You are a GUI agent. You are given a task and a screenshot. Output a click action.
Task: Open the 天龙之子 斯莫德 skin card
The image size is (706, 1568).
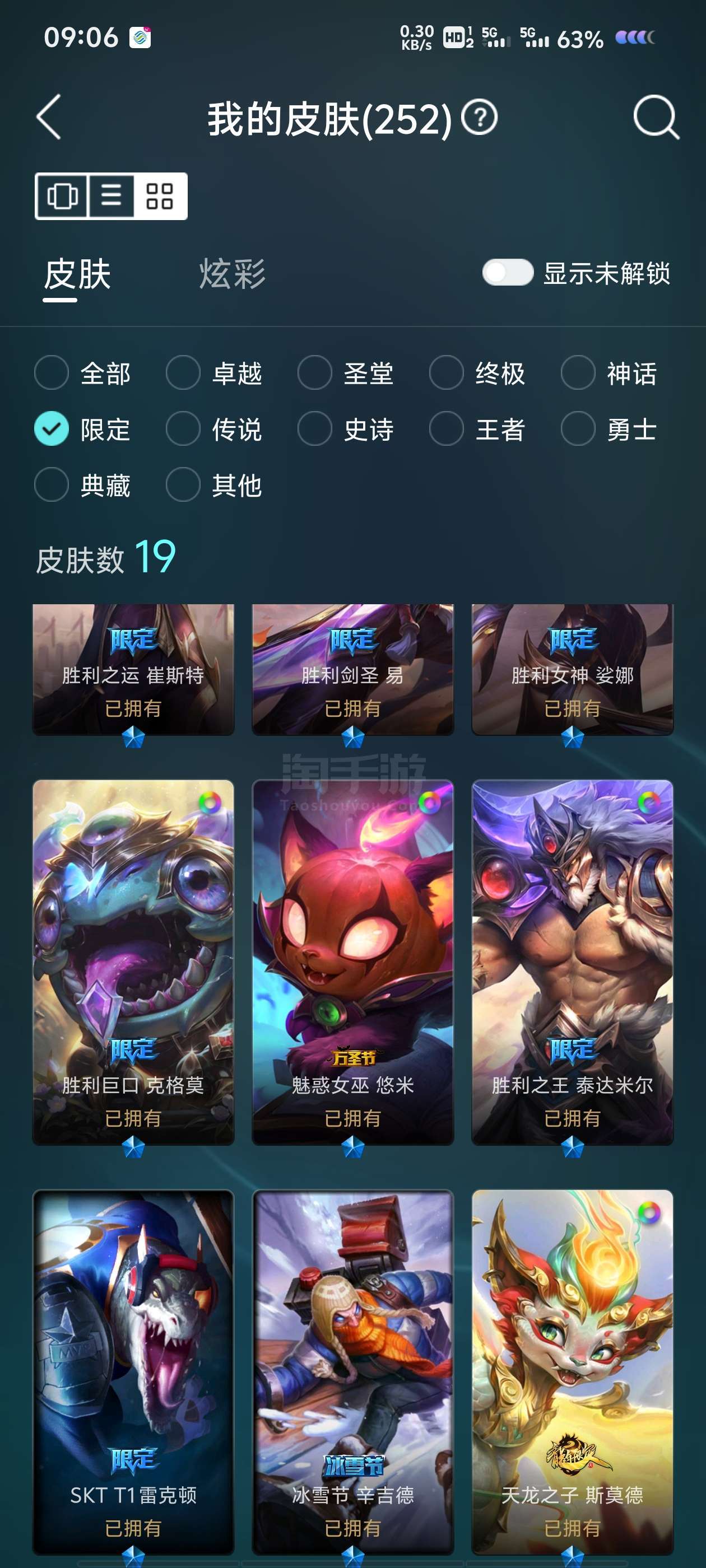coord(573,1372)
